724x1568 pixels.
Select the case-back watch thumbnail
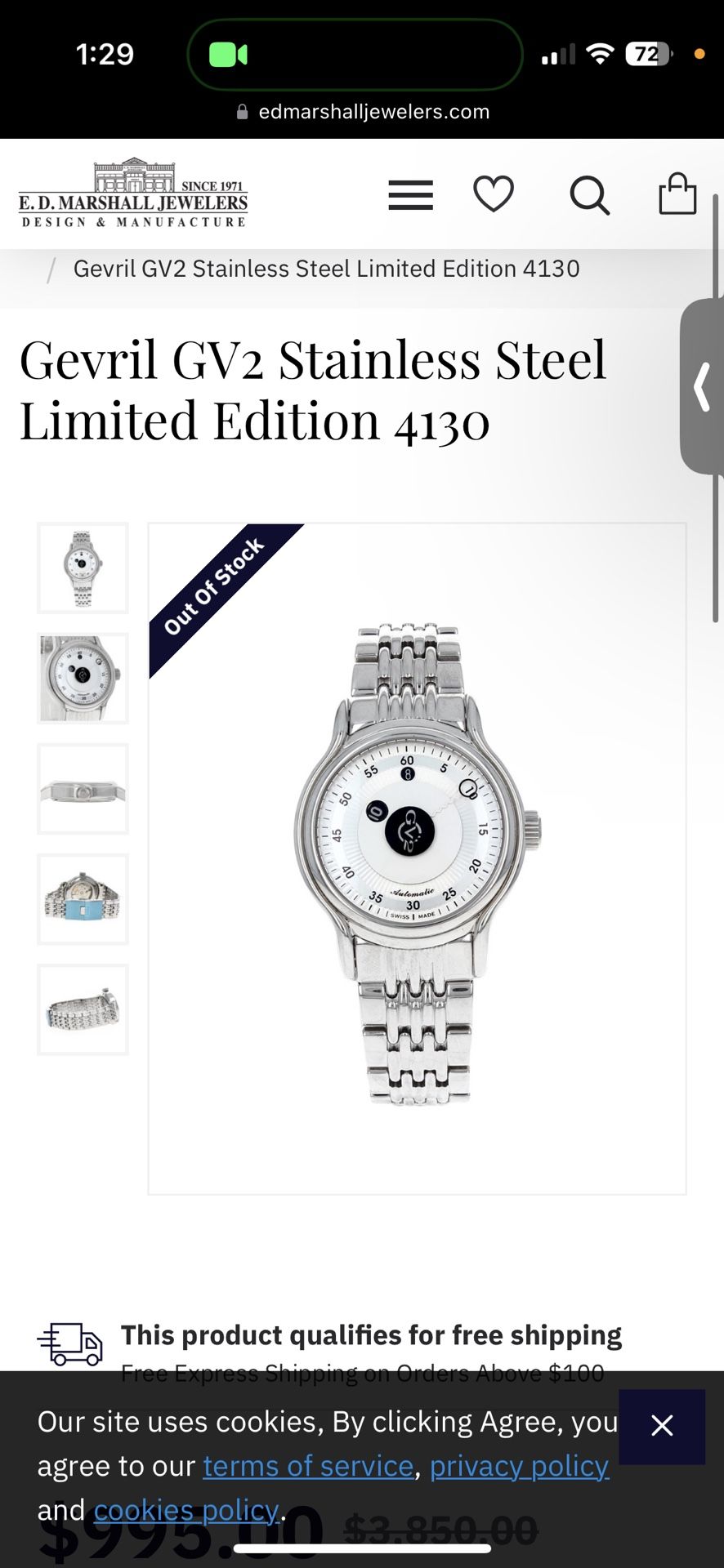83,899
